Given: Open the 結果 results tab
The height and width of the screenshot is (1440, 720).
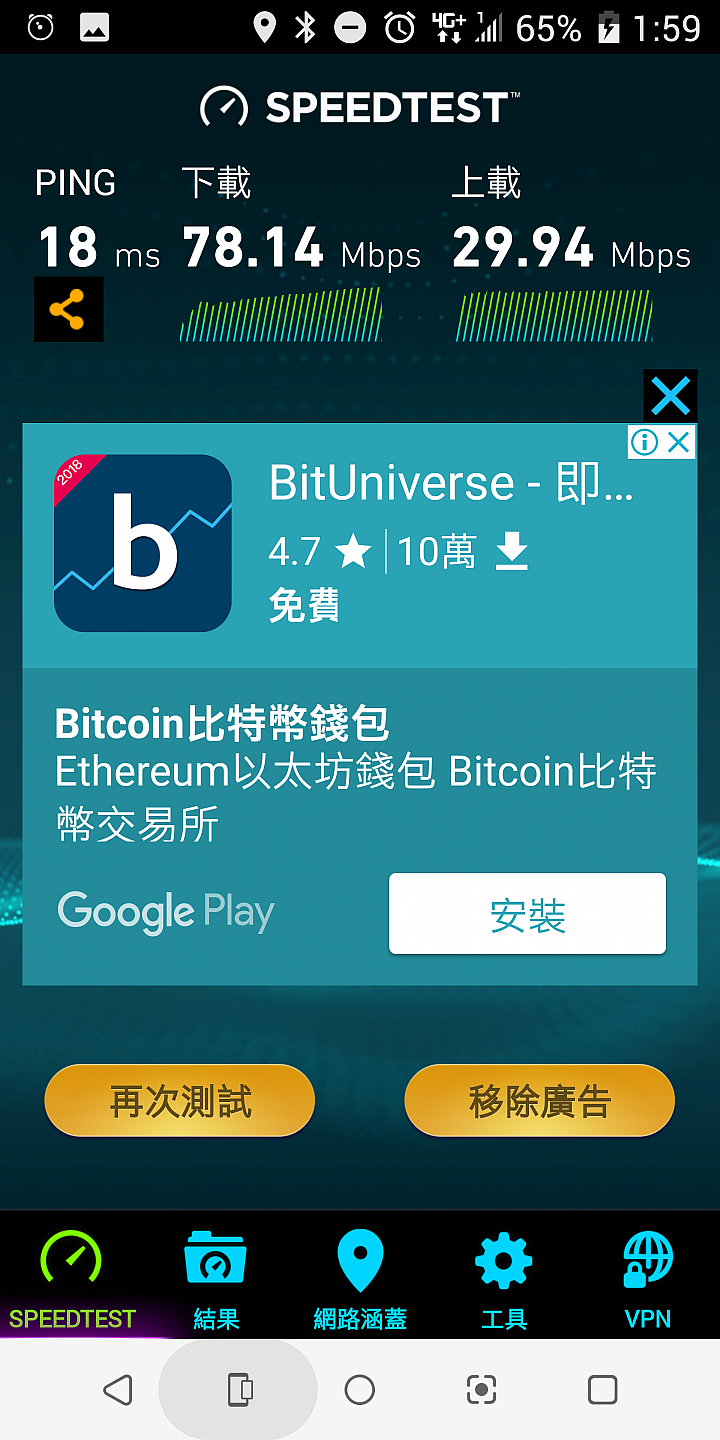Looking at the screenshot, I should click(x=216, y=1281).
